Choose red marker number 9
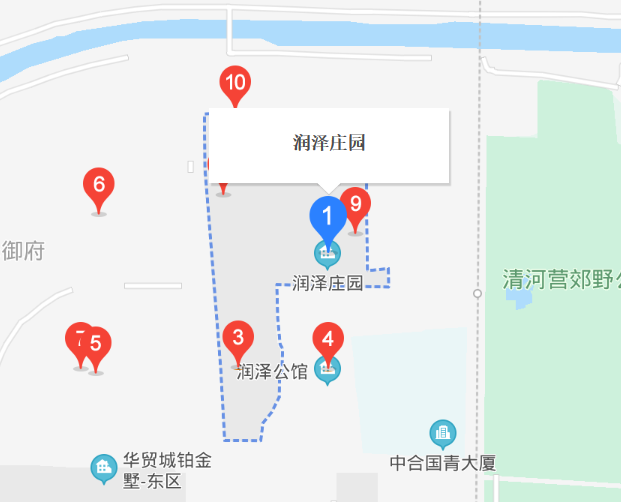Viewport: 621px width, 502px height. pyautogui.click(x=355, y=205)
